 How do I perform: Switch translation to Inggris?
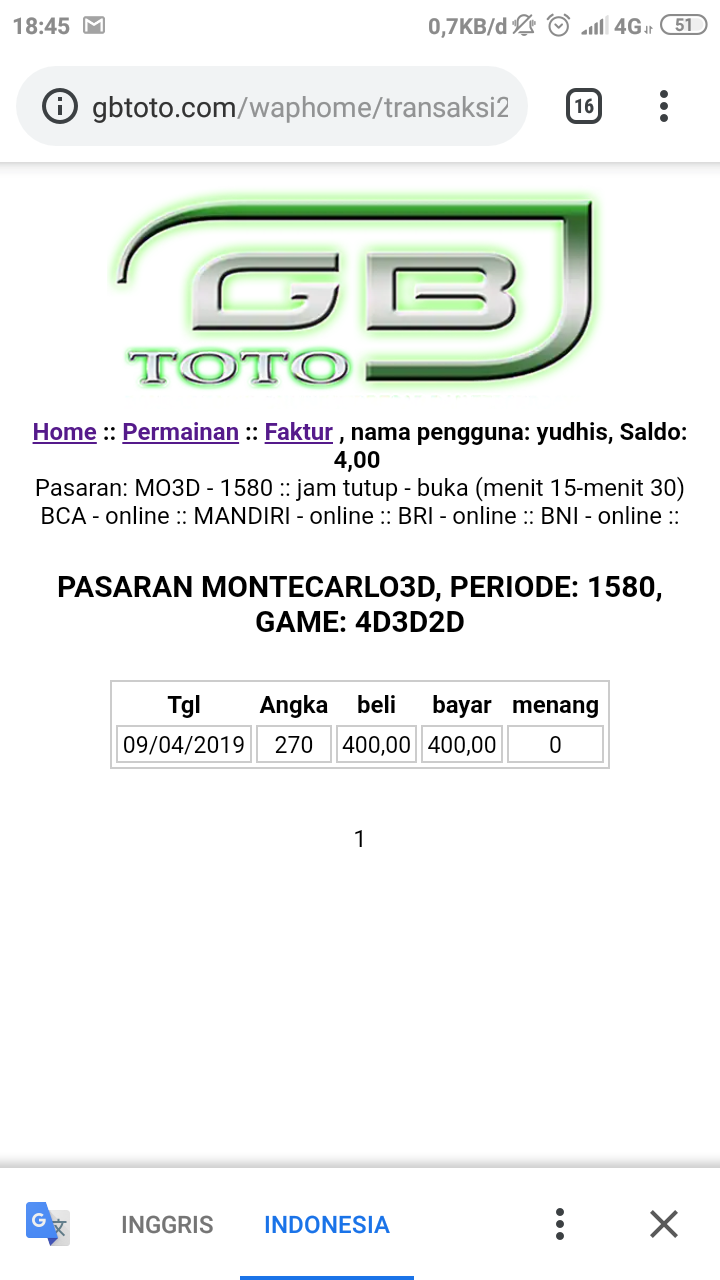(x=167, y=1225)
